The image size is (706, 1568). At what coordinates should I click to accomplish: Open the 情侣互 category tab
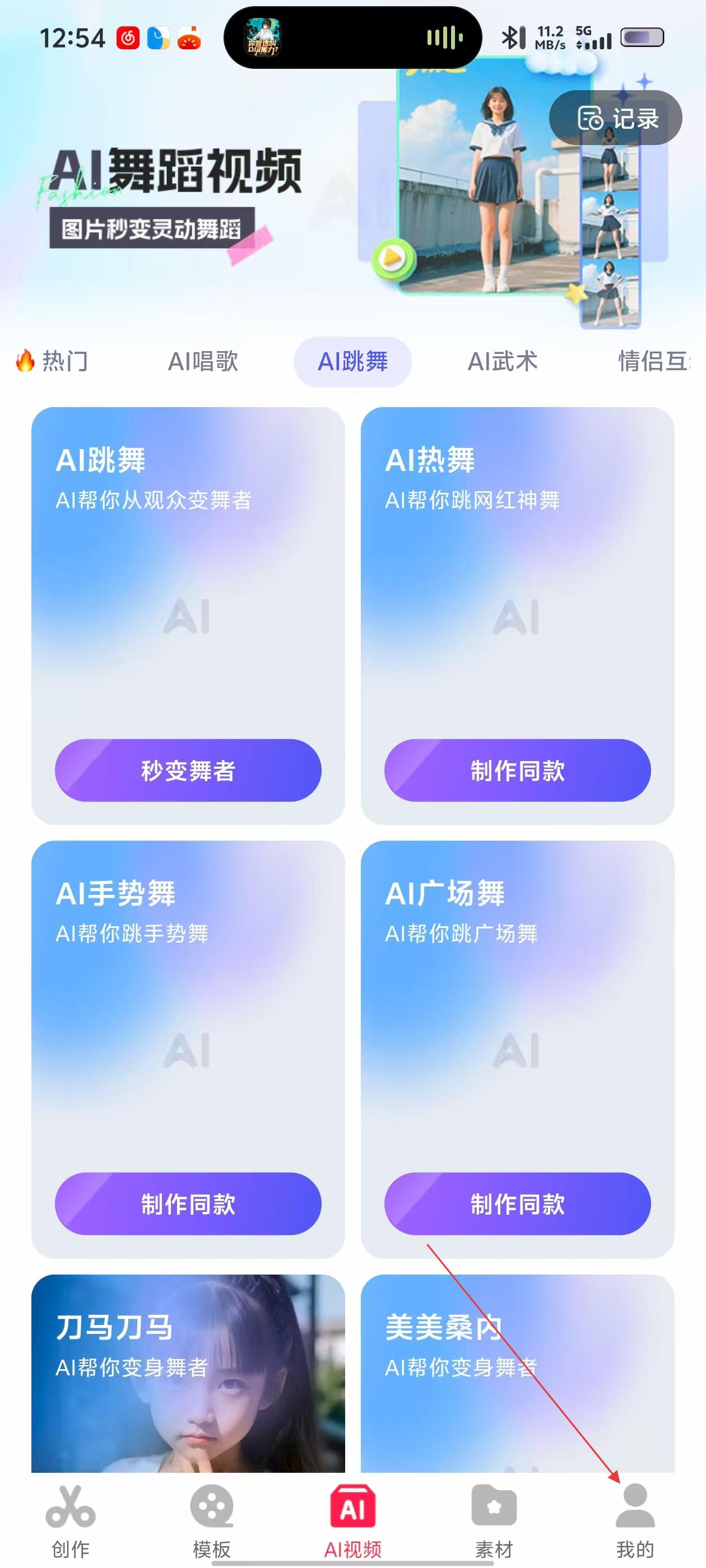[x=654, y=362]
